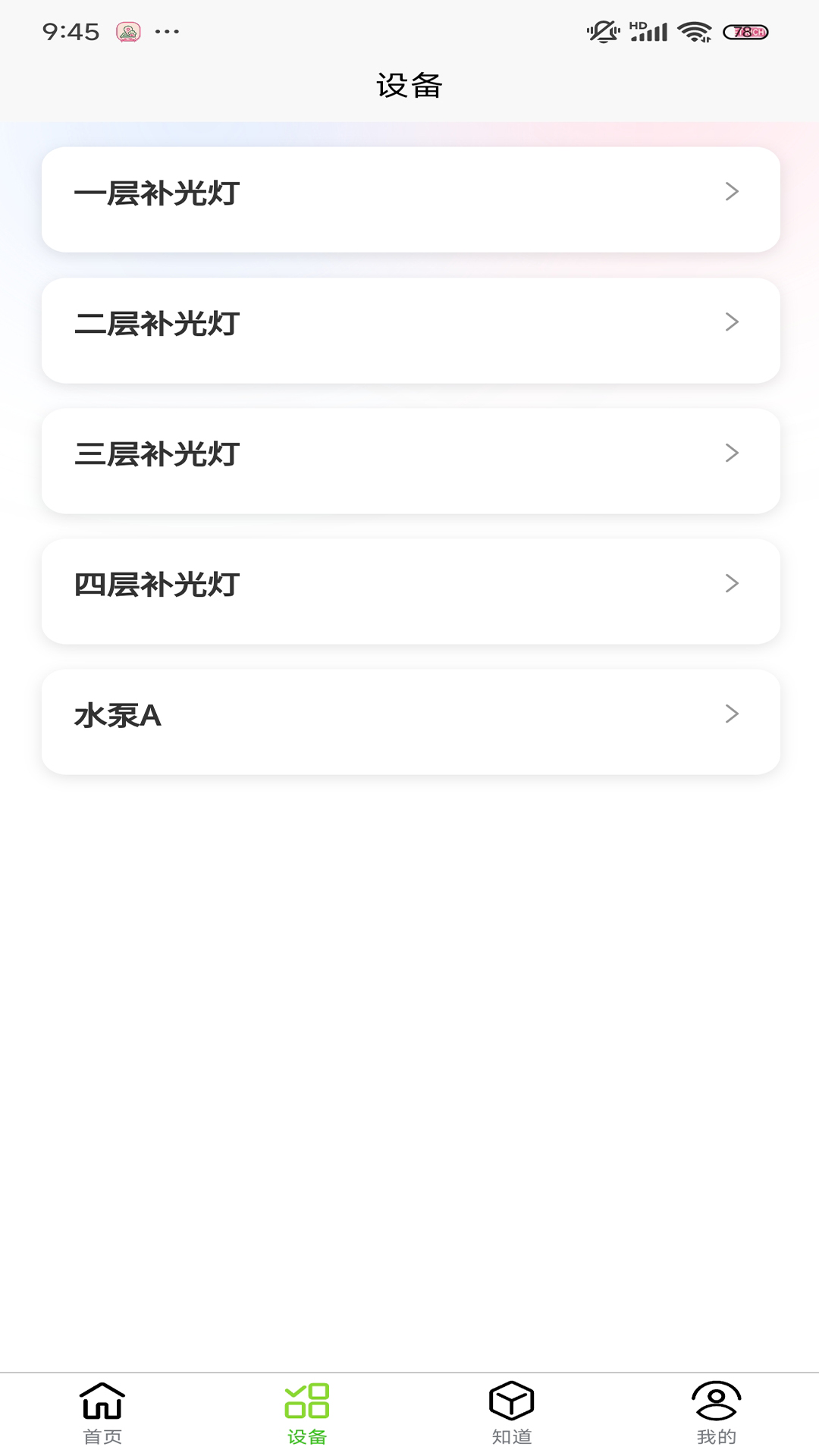Tap the 设备 page title
Screen dimensions: 819x1456
[x=409, y=85]
